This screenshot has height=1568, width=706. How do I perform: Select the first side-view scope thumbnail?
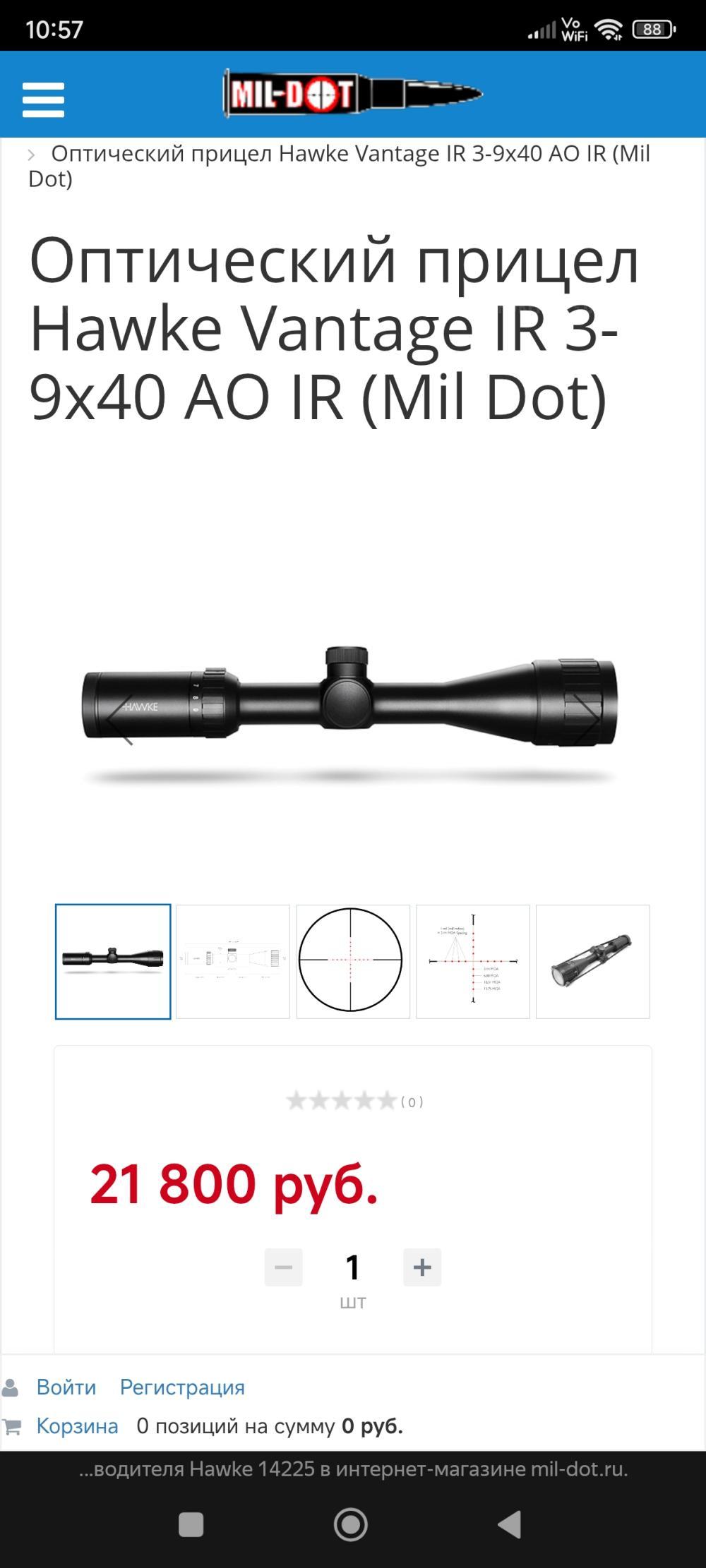pyautogui.click(x=113, y=961)
